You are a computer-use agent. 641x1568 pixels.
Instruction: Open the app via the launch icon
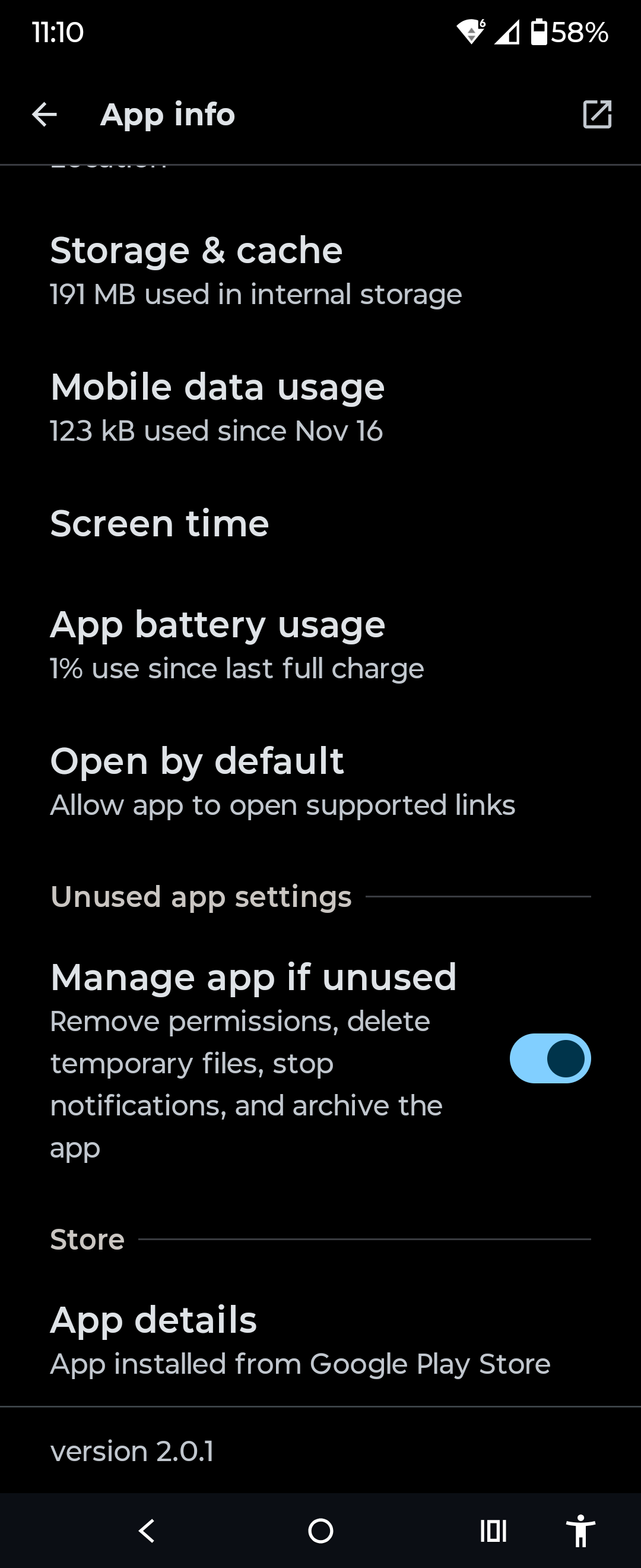click(596, 115)
